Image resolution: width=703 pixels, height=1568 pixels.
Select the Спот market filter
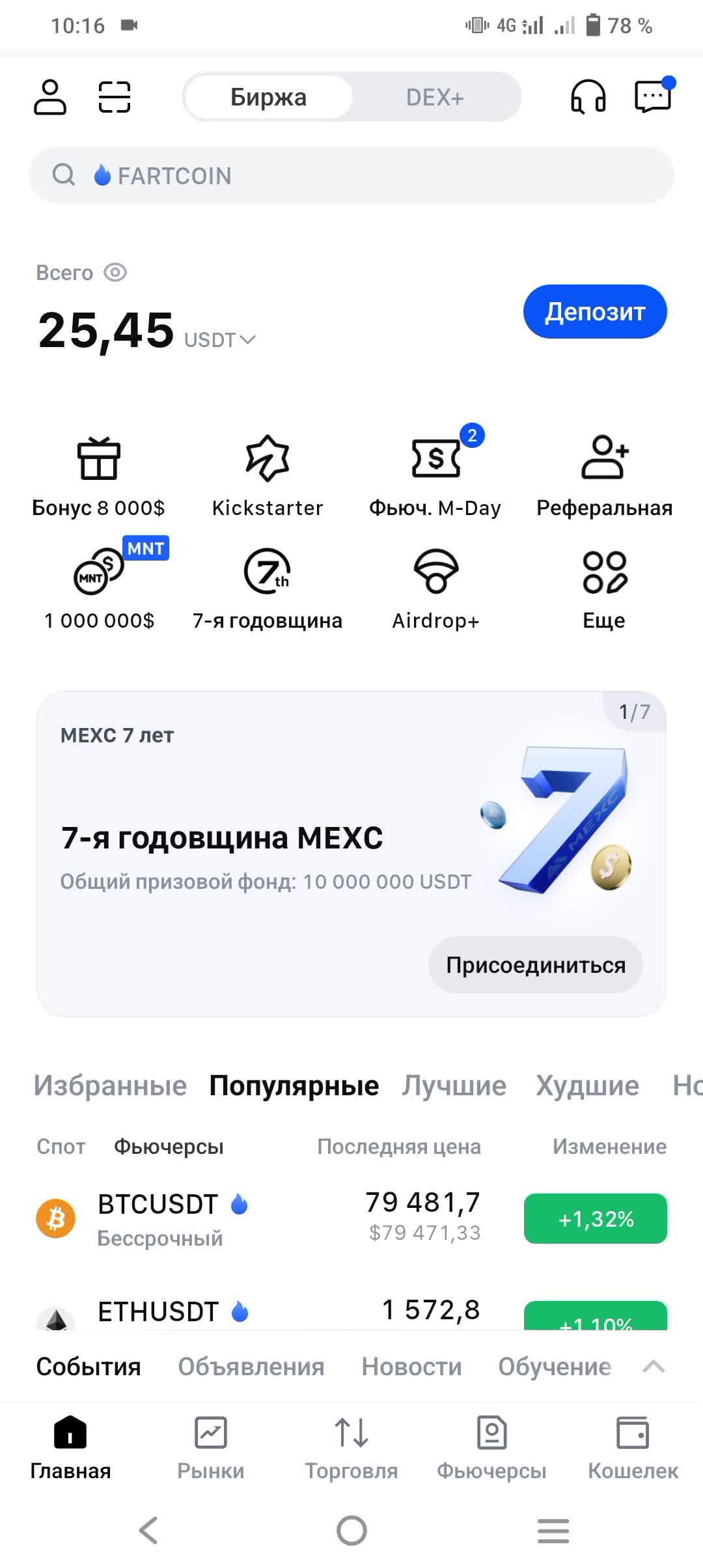[x=61, y=1147]
